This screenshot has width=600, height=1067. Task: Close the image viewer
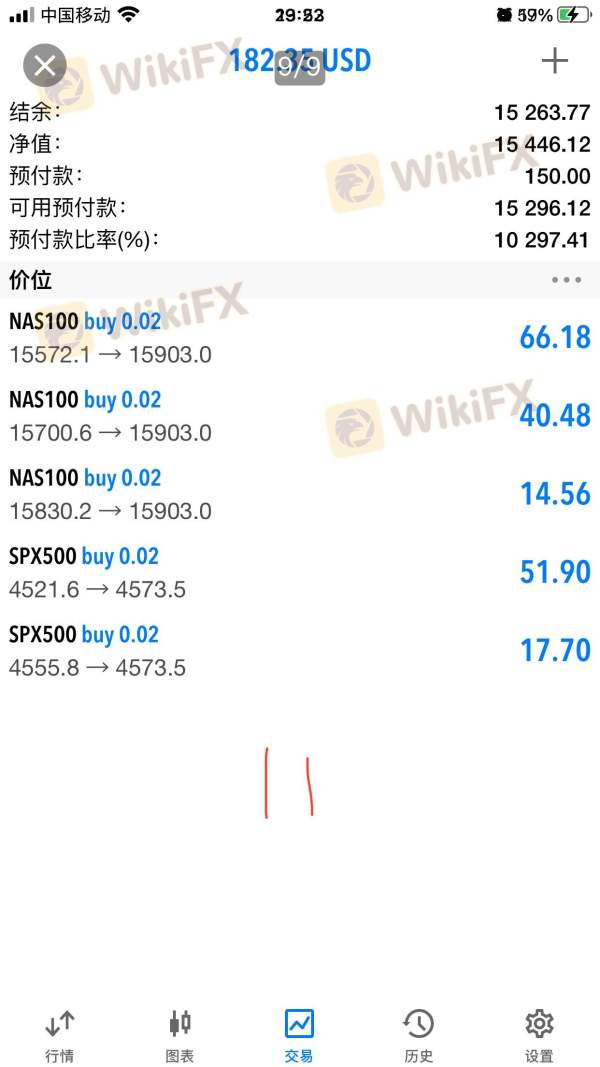(45, 65)
